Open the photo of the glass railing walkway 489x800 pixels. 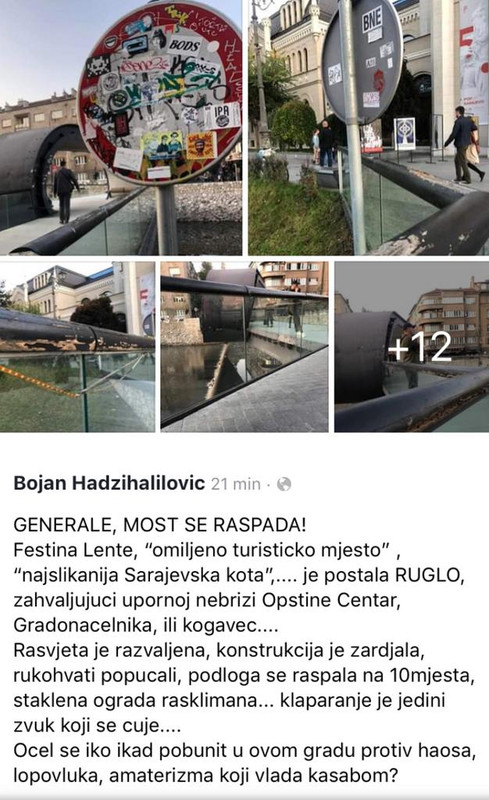244,347
